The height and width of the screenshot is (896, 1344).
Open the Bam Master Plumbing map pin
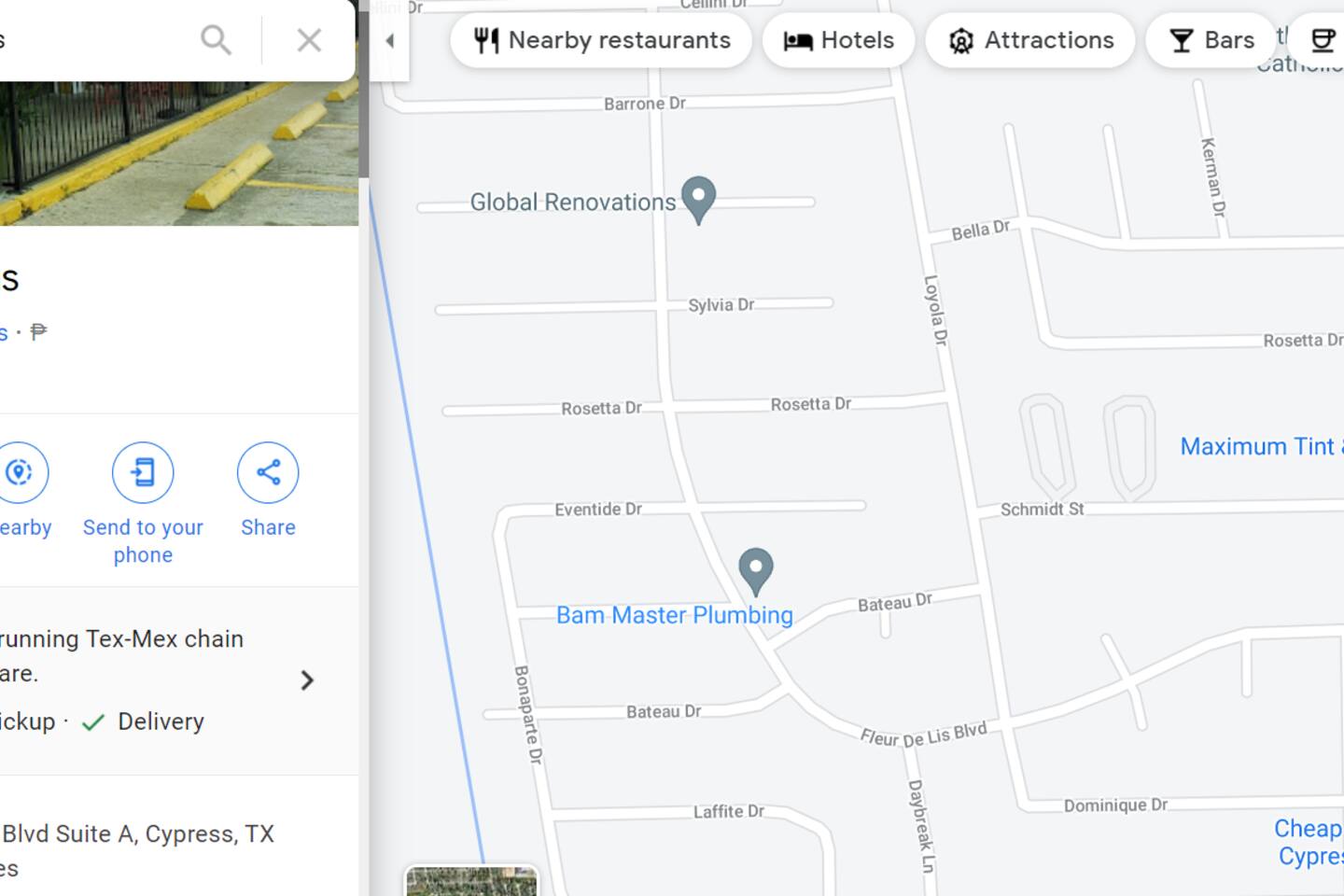[755, 568]
